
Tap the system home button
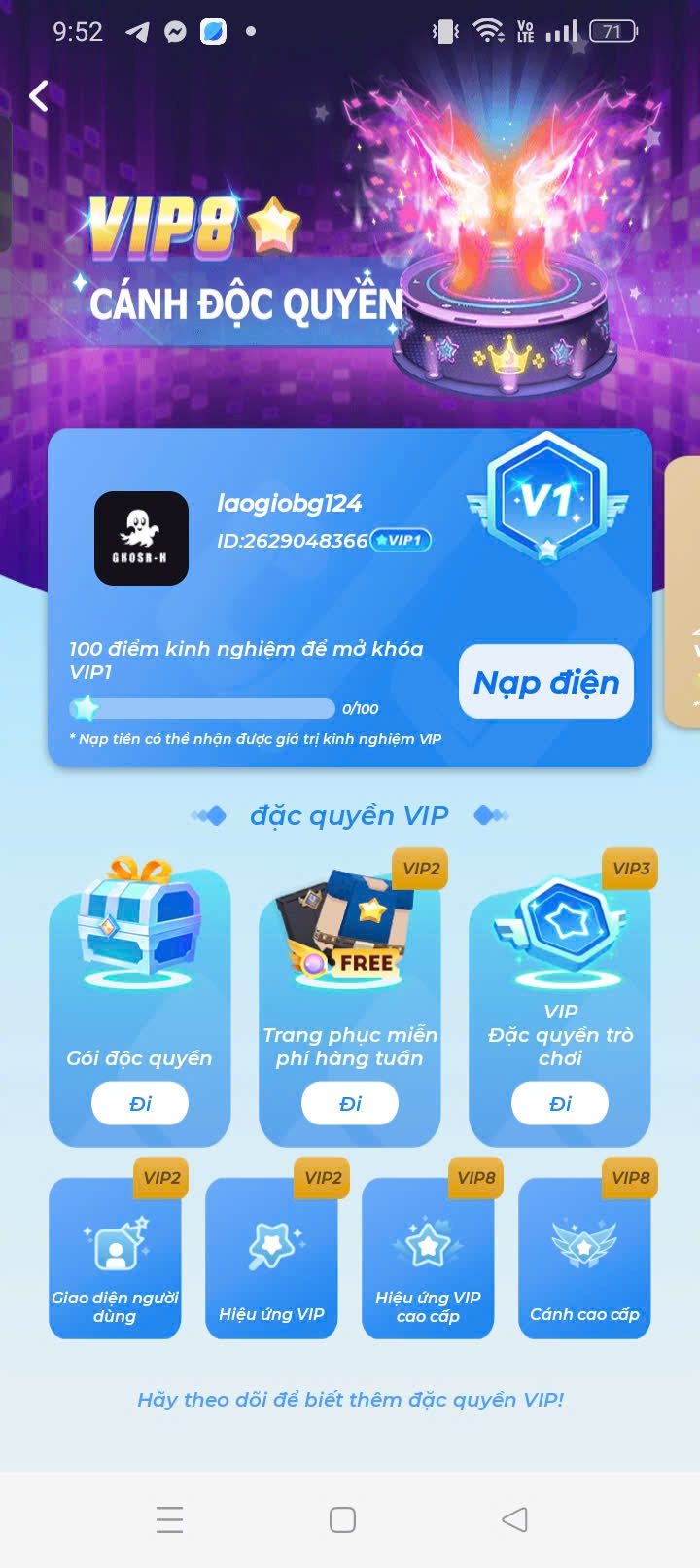(x=342, y=1519)
